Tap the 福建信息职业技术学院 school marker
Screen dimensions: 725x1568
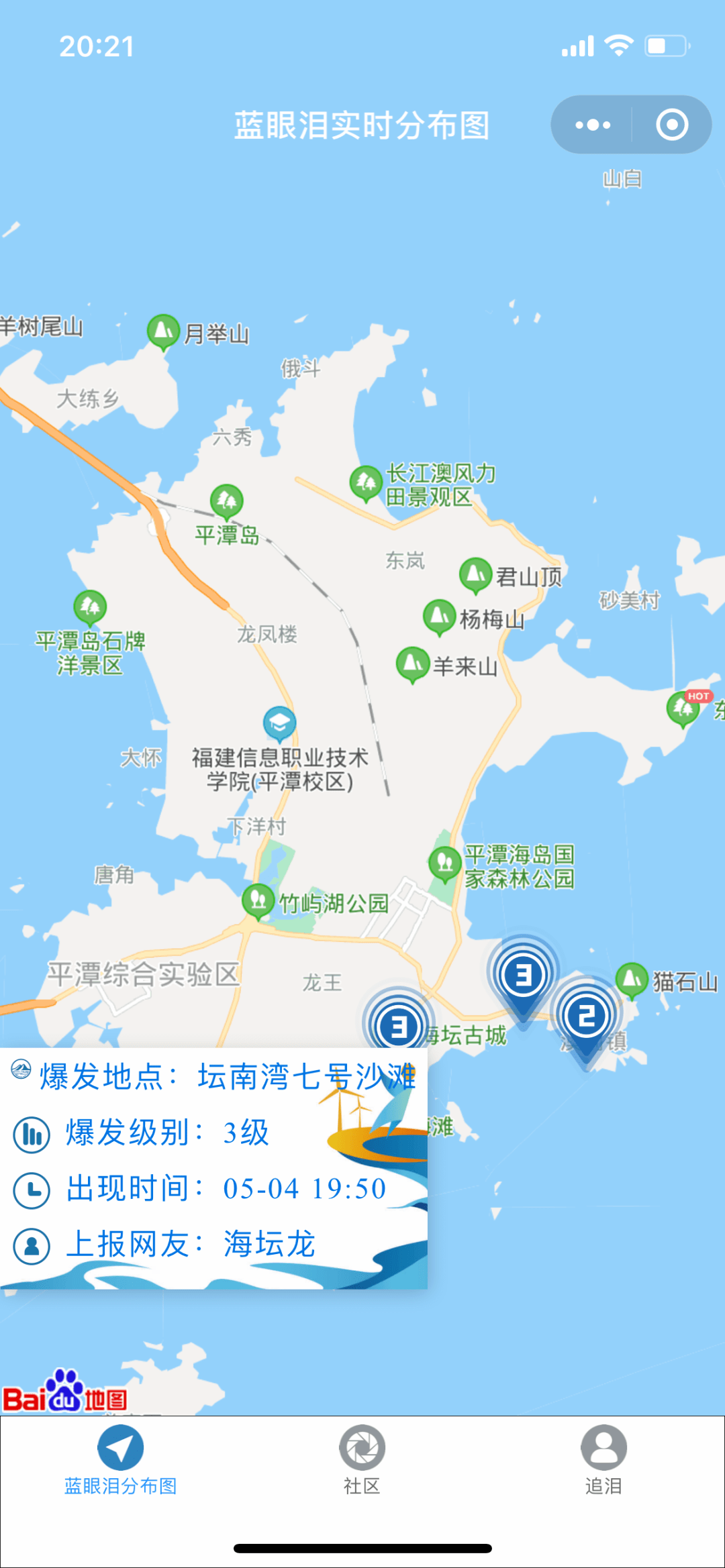click(279, 724)
